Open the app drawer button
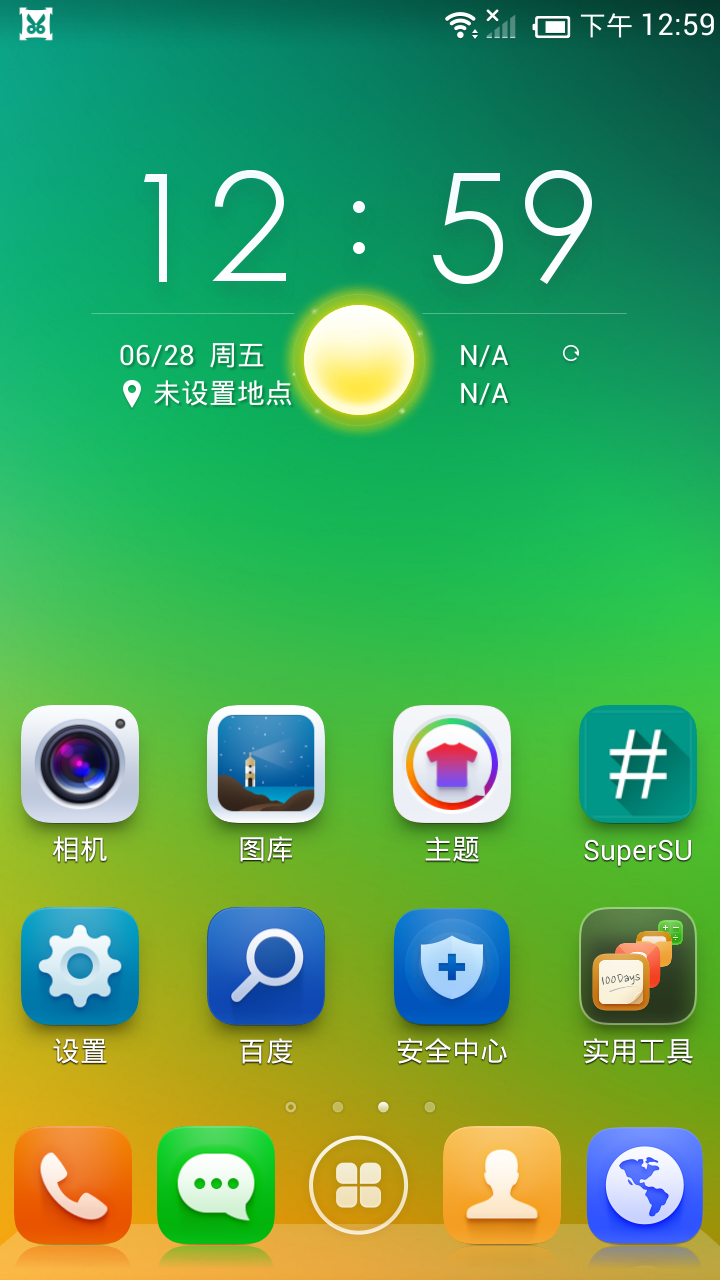The image size is (720, 1280). [359, 1186]
